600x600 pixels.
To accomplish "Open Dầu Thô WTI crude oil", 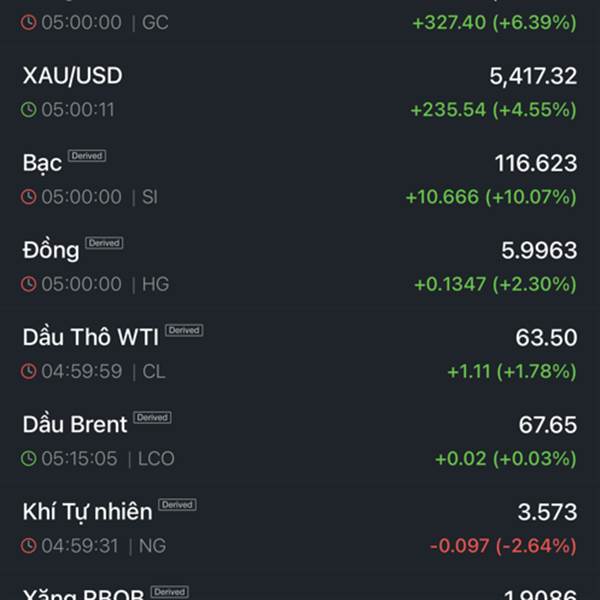I will pyautogui.click(x=300, y=354).
